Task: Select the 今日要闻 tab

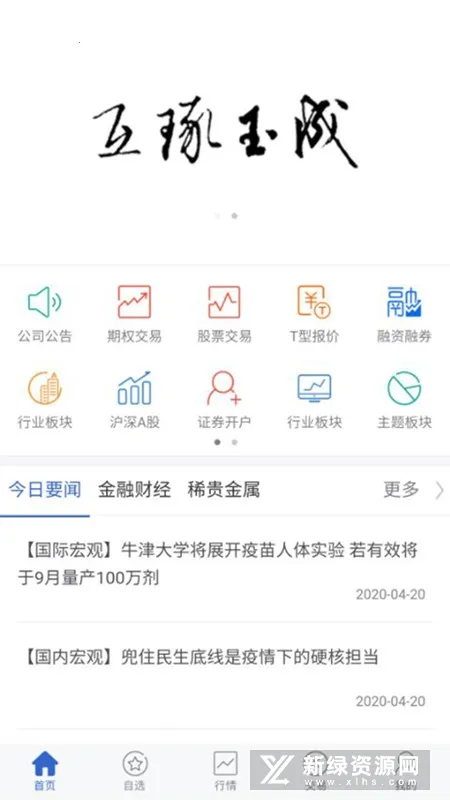Action: pyautogui.click(x=45, y=490)
